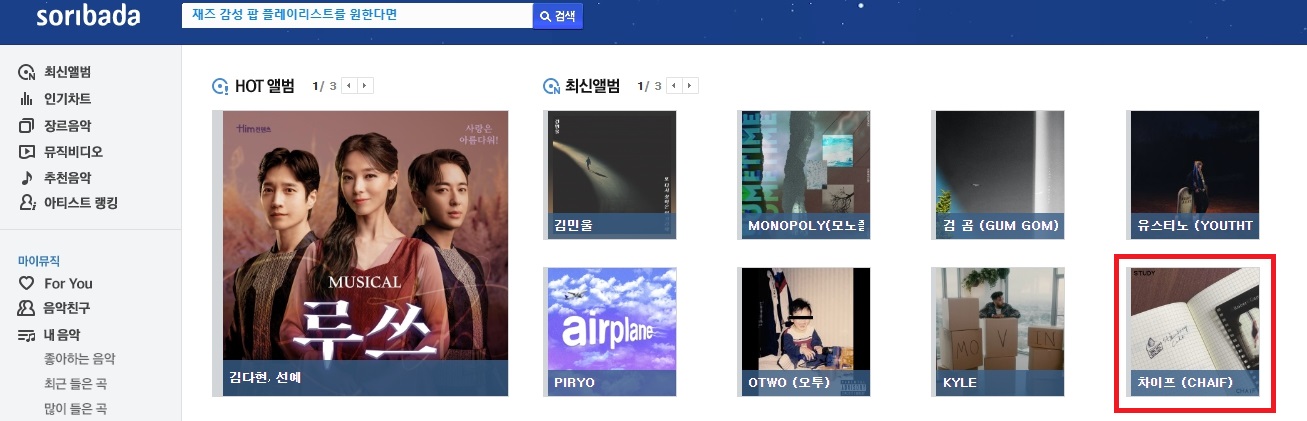
Task: Open 음악친구 in the sidebar
Action: [x=67, y=309]
